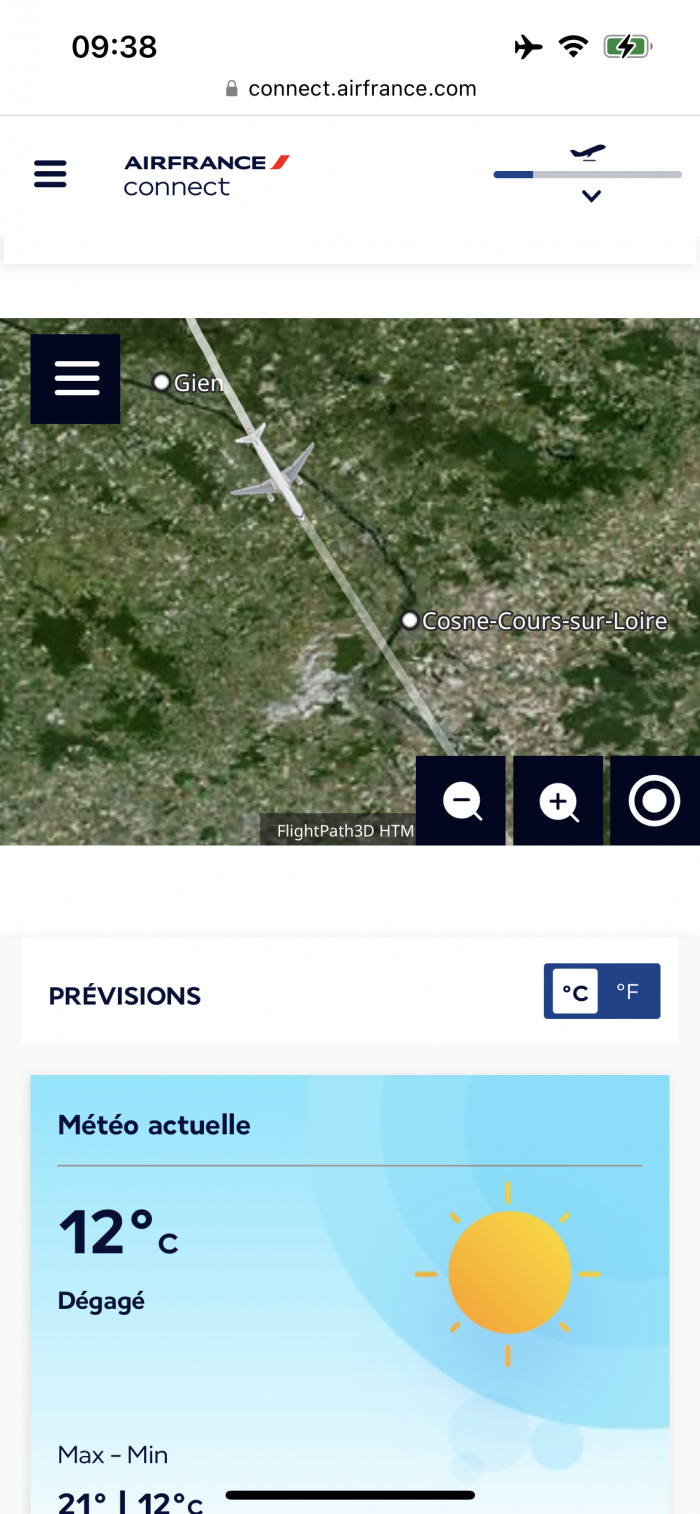The width and height of the screenshot is (700, 1514).
Task: Switch temperature unit to °F
Action: click(x=628, y=991)
